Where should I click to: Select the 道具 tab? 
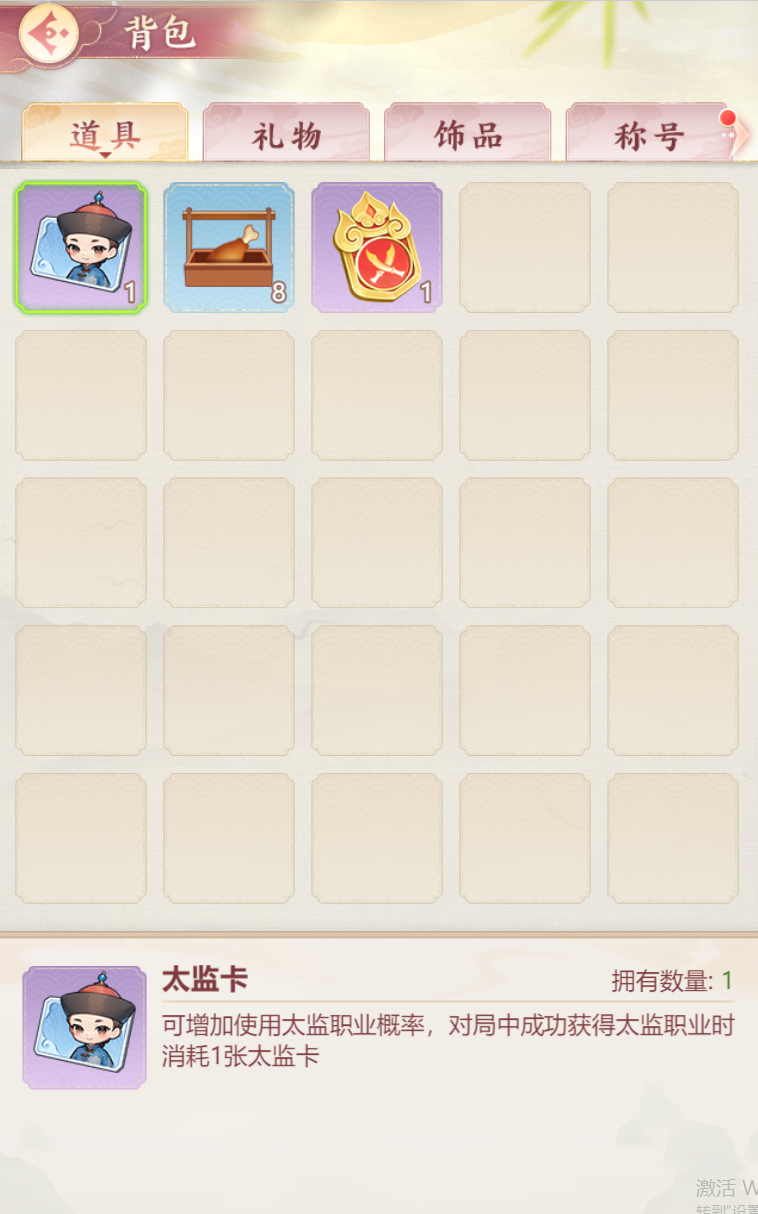point(105,135)
